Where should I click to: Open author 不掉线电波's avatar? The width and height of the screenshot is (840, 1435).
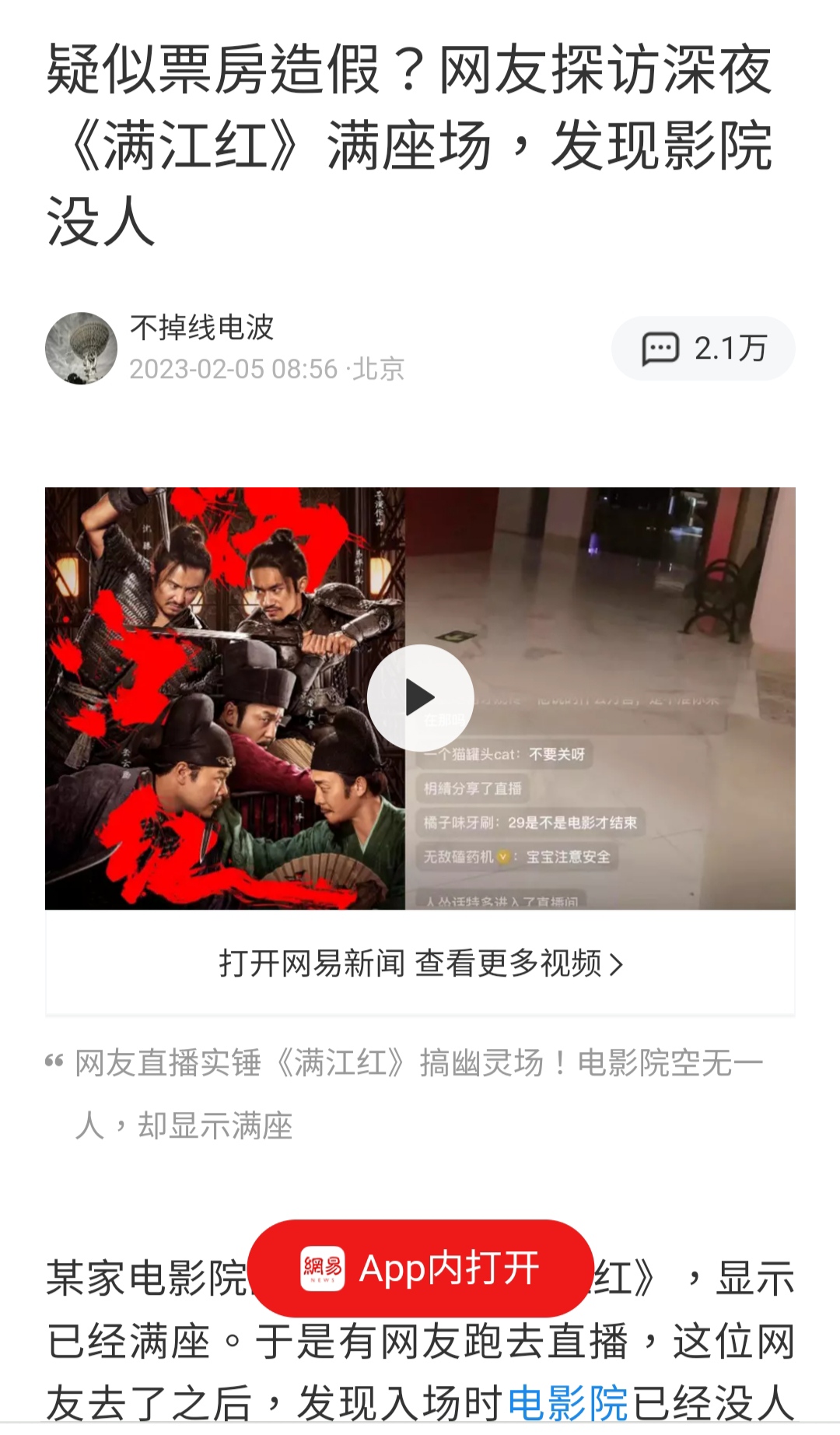(81, 349)
